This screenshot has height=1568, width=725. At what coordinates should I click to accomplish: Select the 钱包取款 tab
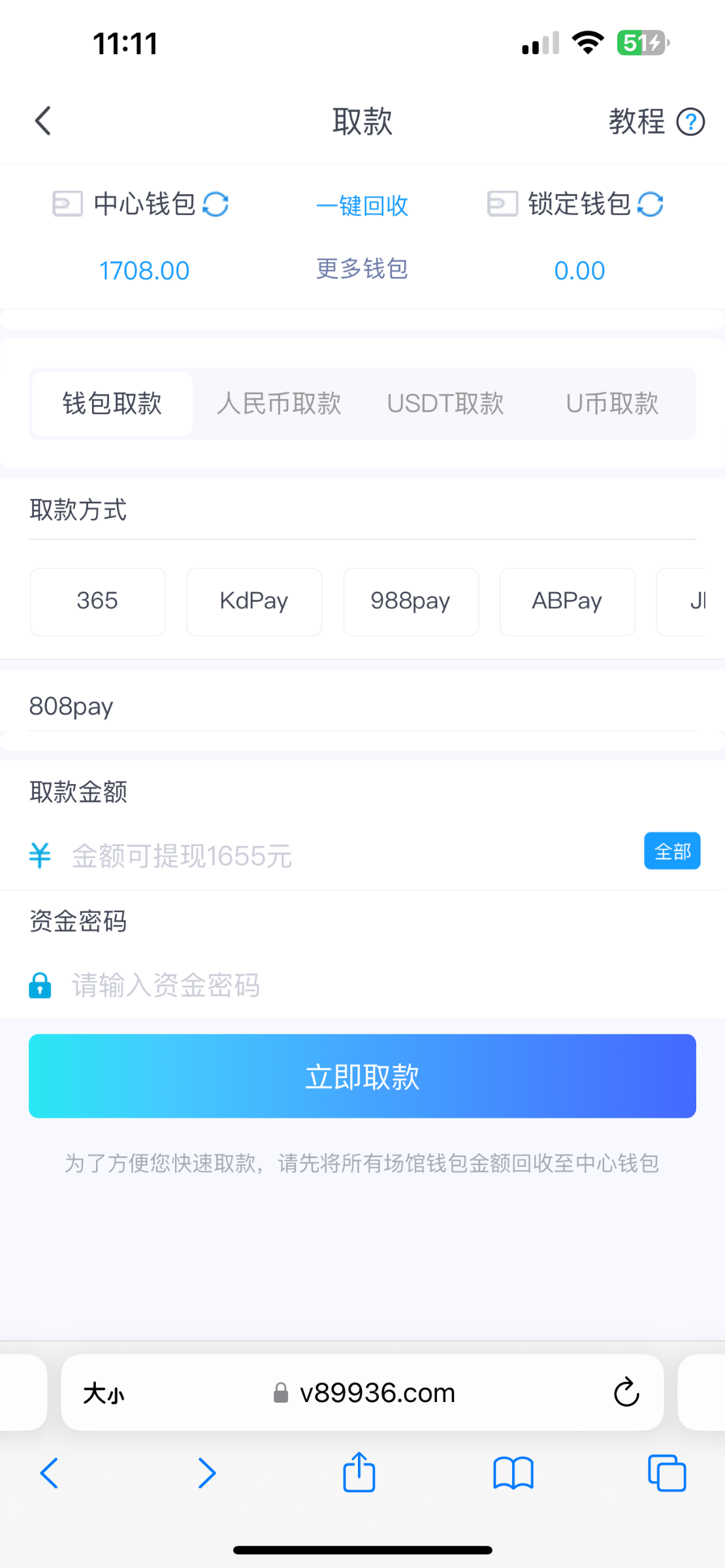coord(112,404)
